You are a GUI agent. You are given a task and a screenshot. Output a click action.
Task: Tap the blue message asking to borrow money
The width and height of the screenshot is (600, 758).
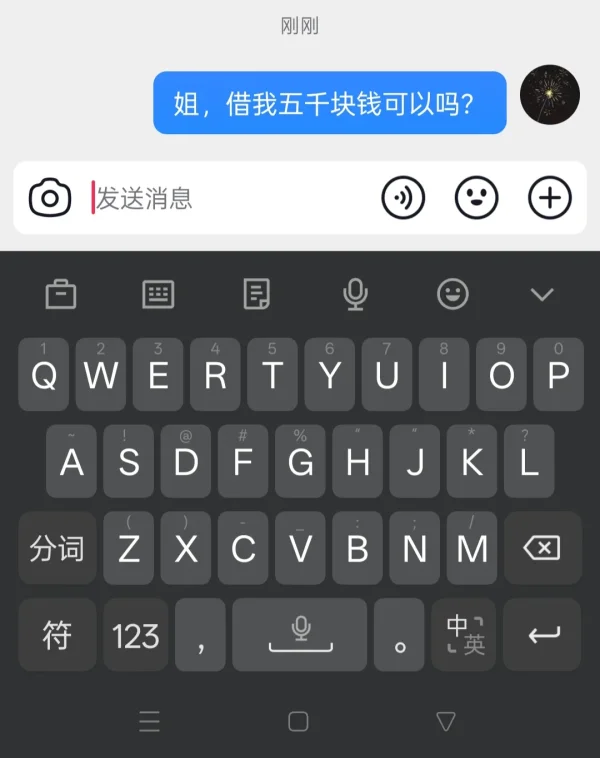tap(329, 103)
